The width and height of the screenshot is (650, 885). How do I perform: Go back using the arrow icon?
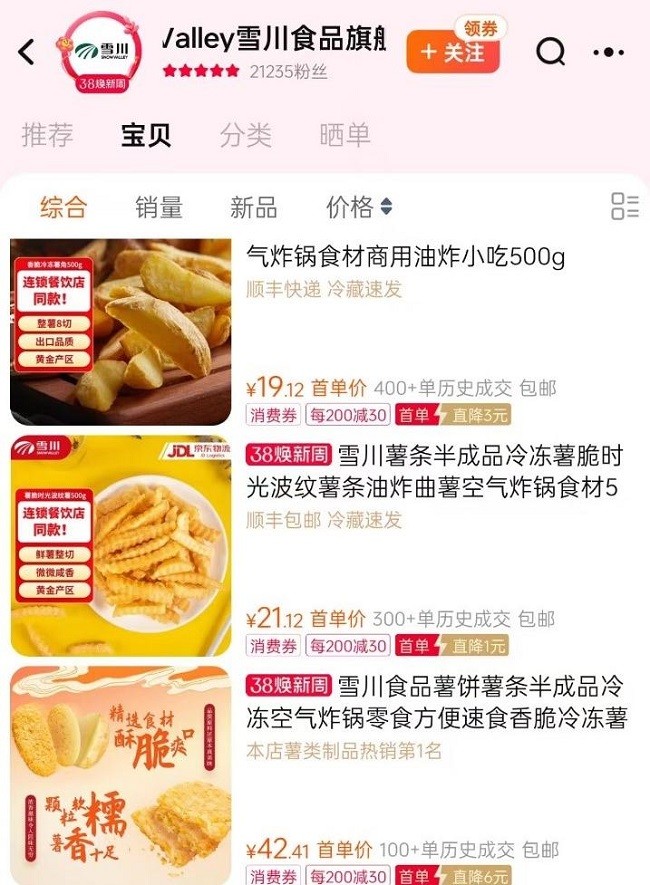point(27,52)
